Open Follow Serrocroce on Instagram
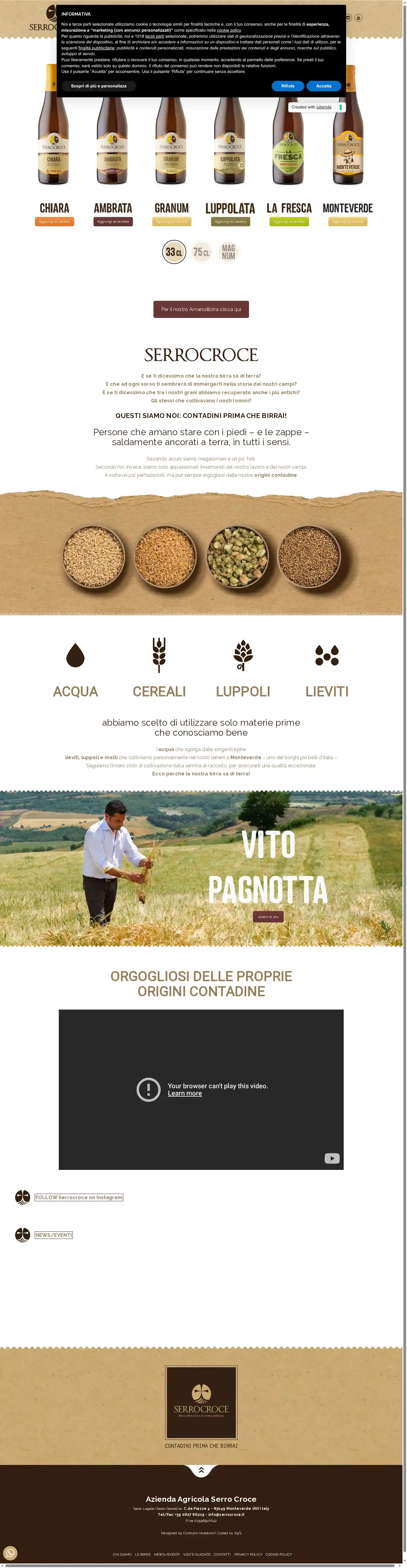Viewport: 407px width, 1568px height. (79, 1197)
